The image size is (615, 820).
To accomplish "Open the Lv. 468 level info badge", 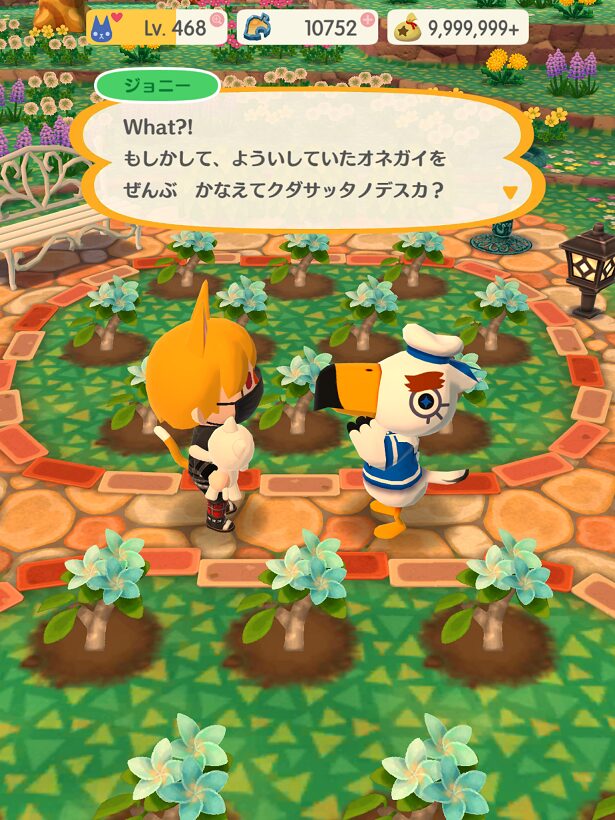I will coord(160,28).
